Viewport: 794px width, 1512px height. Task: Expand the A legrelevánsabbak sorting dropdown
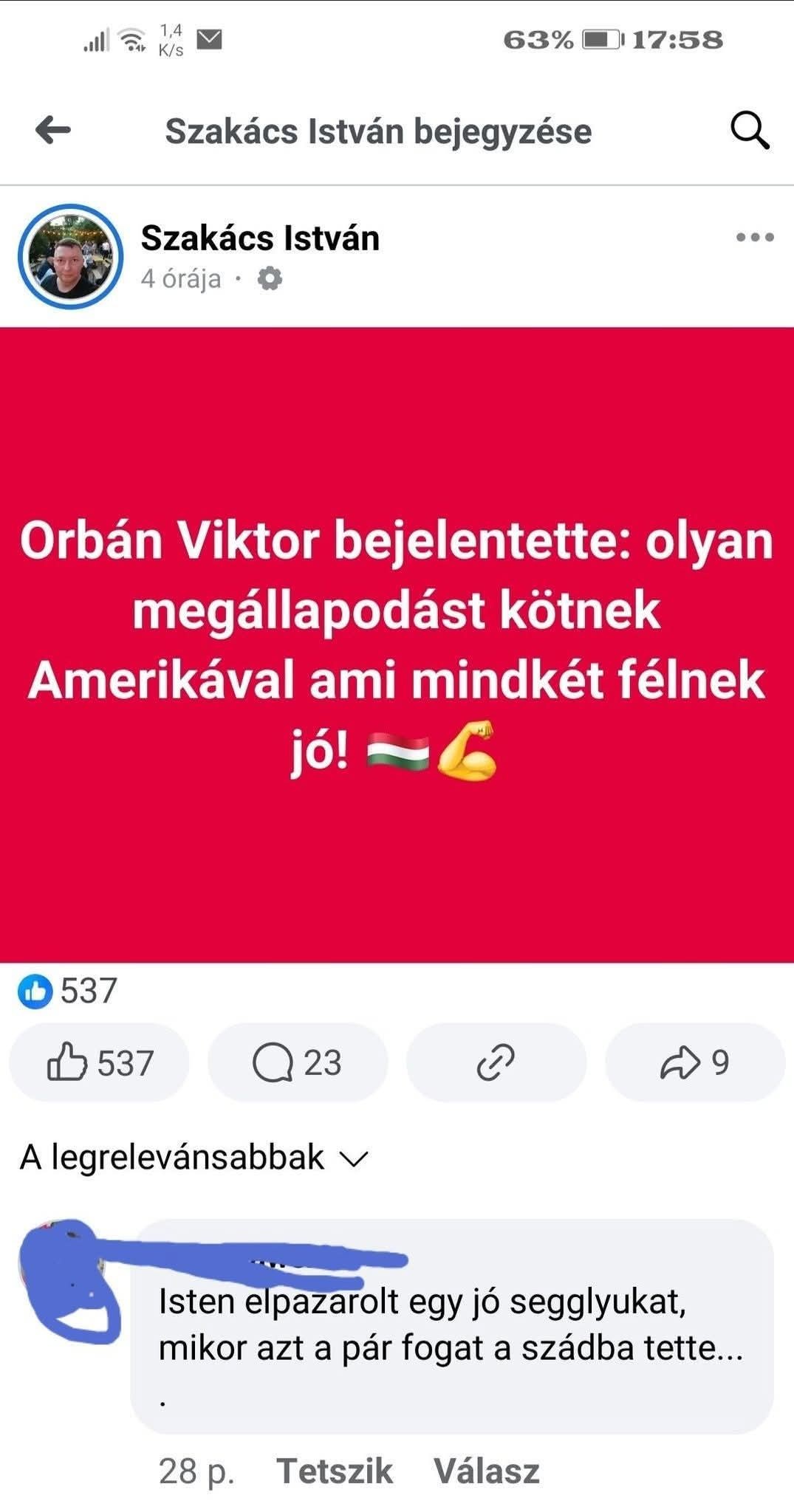pos(194,1158)
